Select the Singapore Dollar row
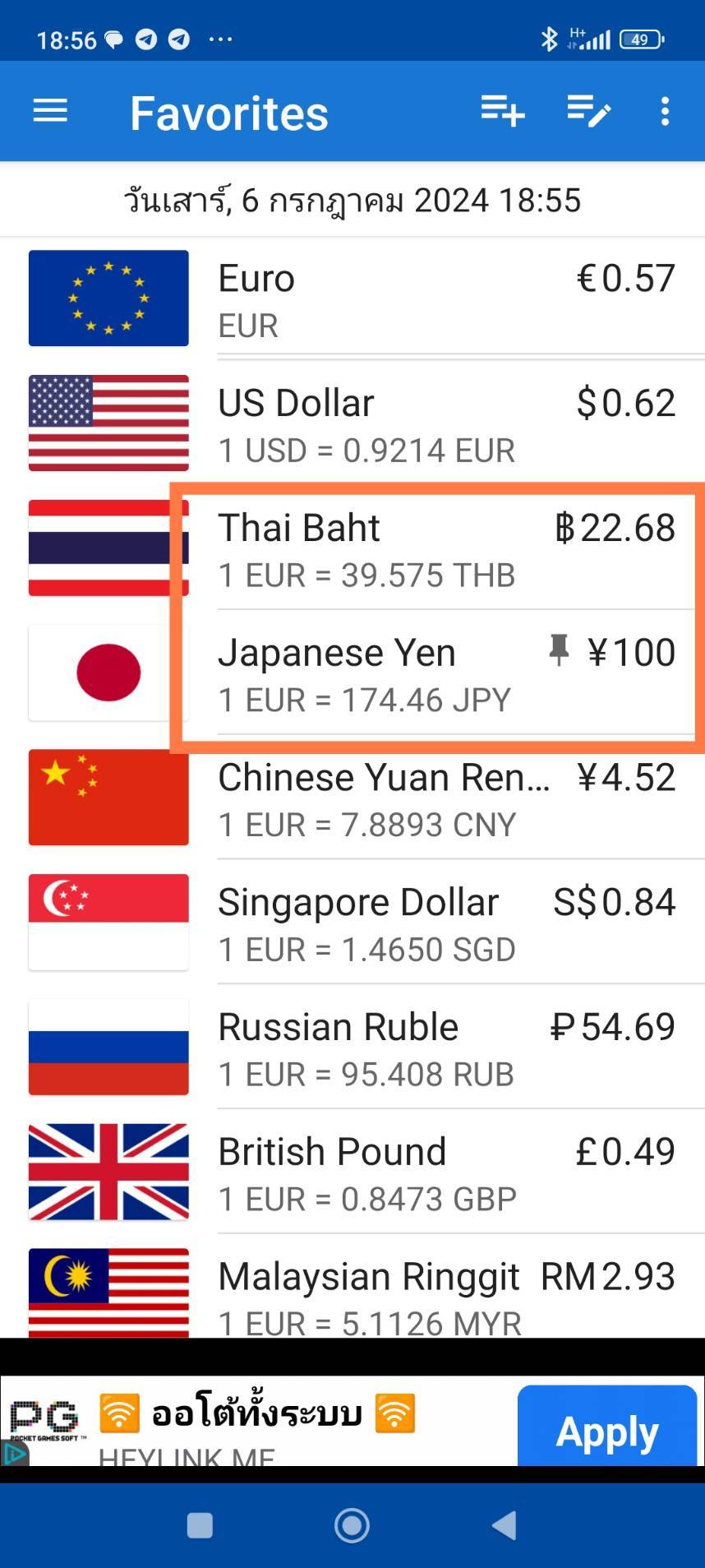 [444, 924]
